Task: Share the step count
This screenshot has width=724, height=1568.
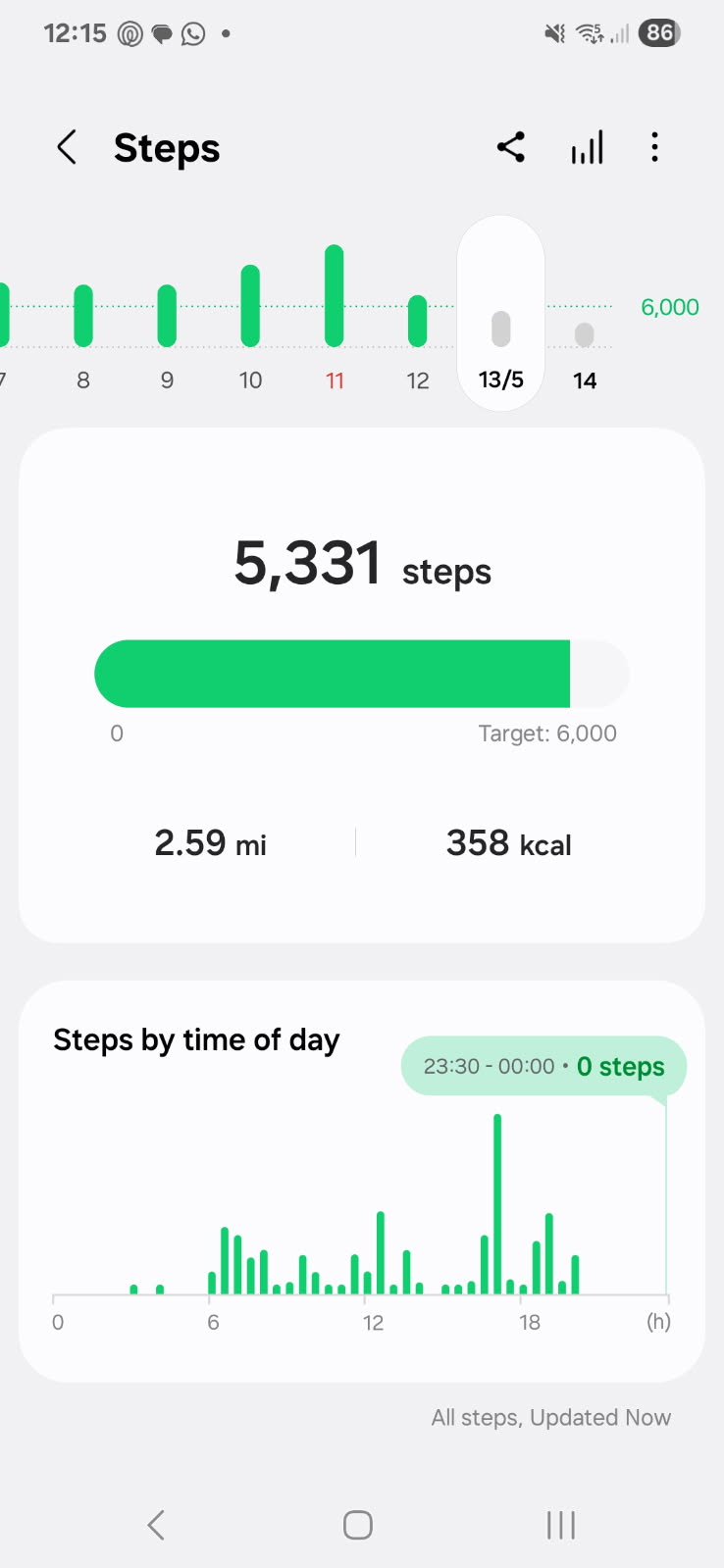Action: [x=510, y=148]
